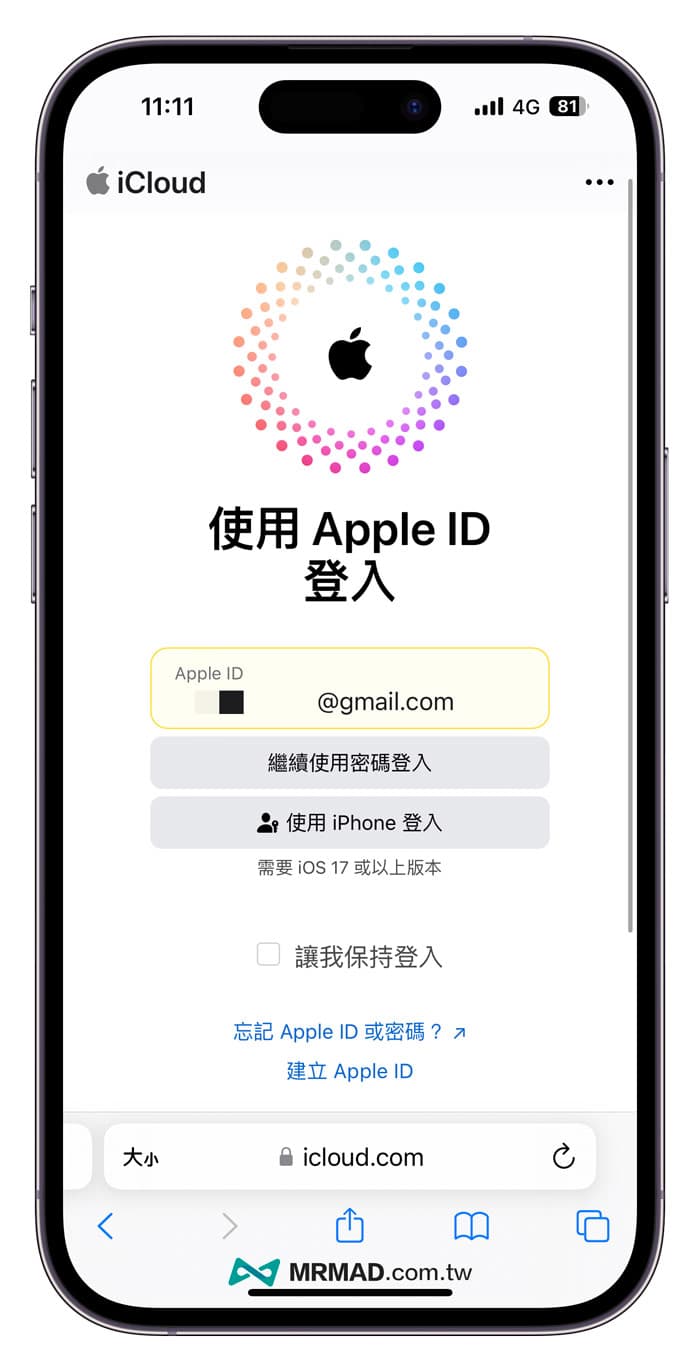Show all Safari tabs
700x1371 pixels.
592,1225
